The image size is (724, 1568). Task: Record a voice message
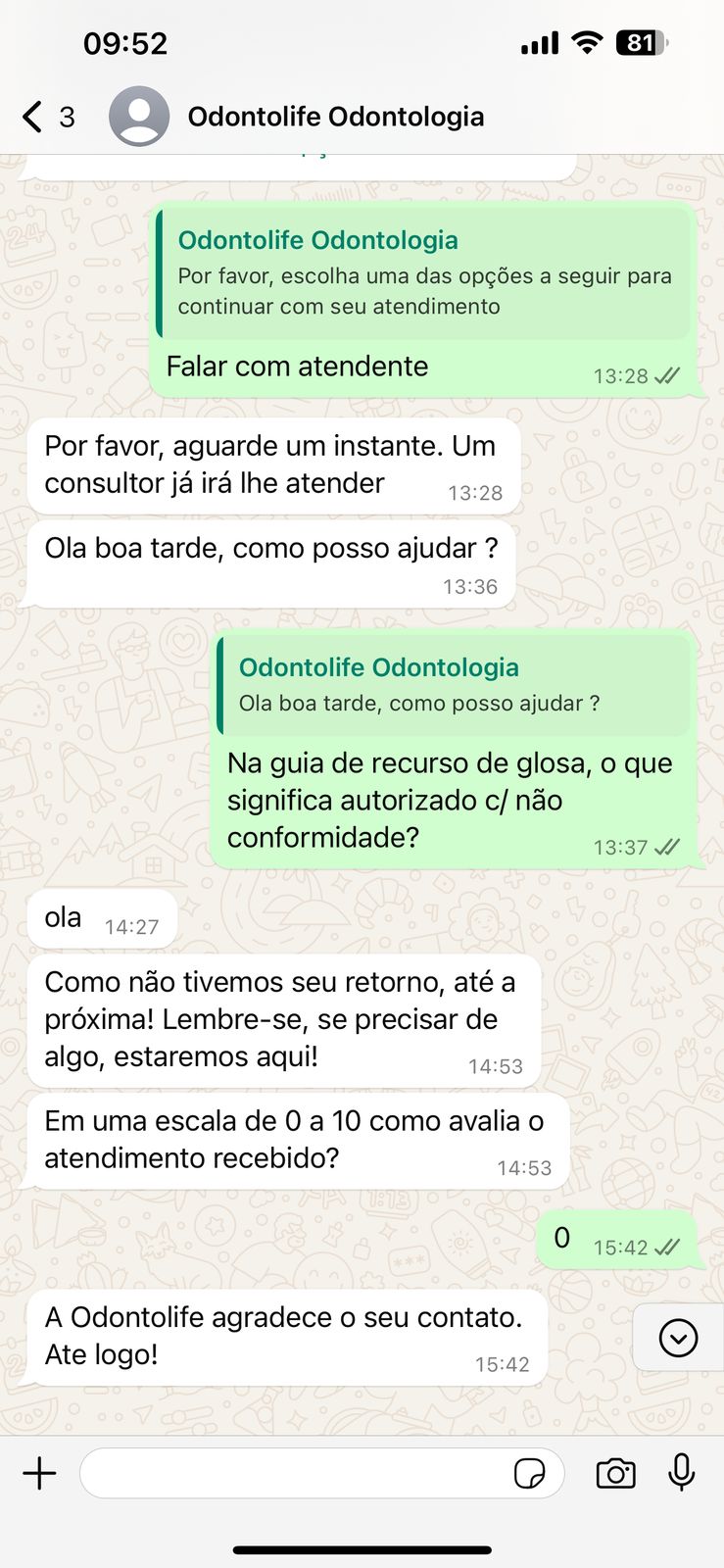pyautogui.click(x=682, y=1473)
